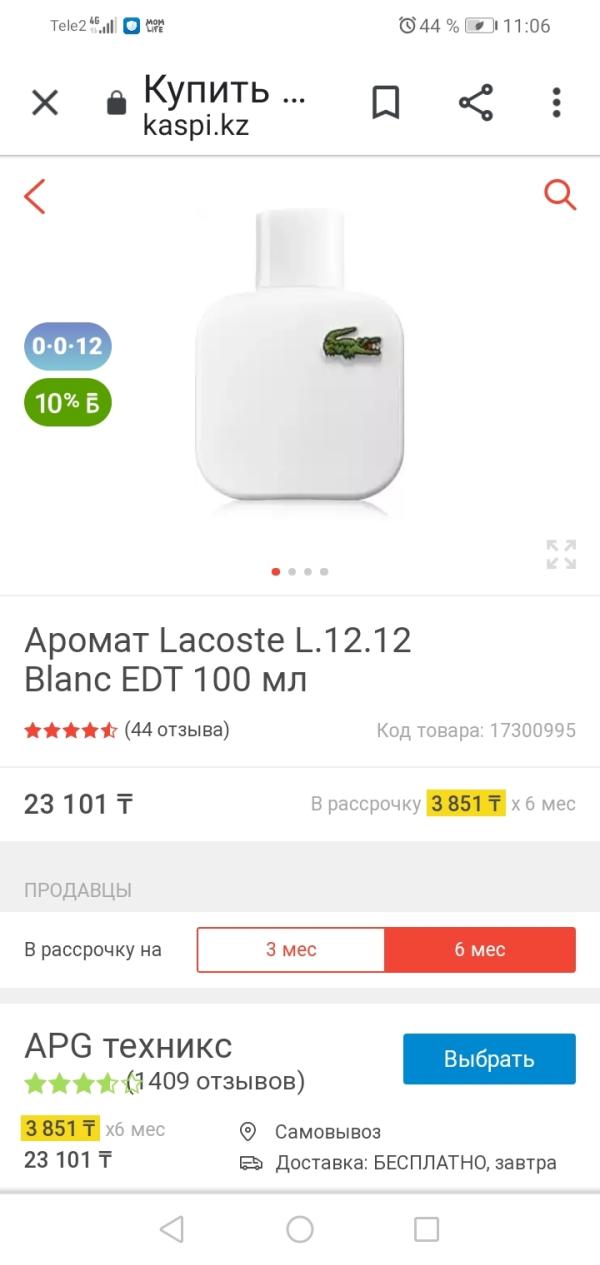Open the browser overflow menu
The image size is (600, 1265).
click(x=556, y=102)
